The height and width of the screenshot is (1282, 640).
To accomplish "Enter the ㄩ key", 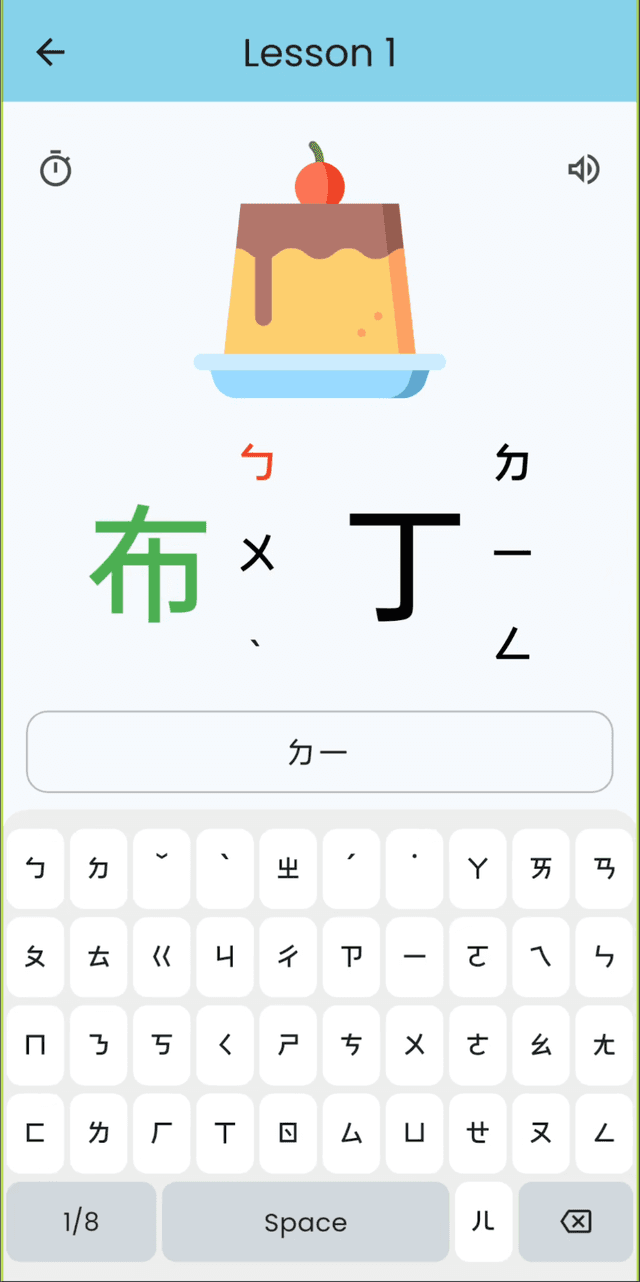I will [x=414, y=1133].
